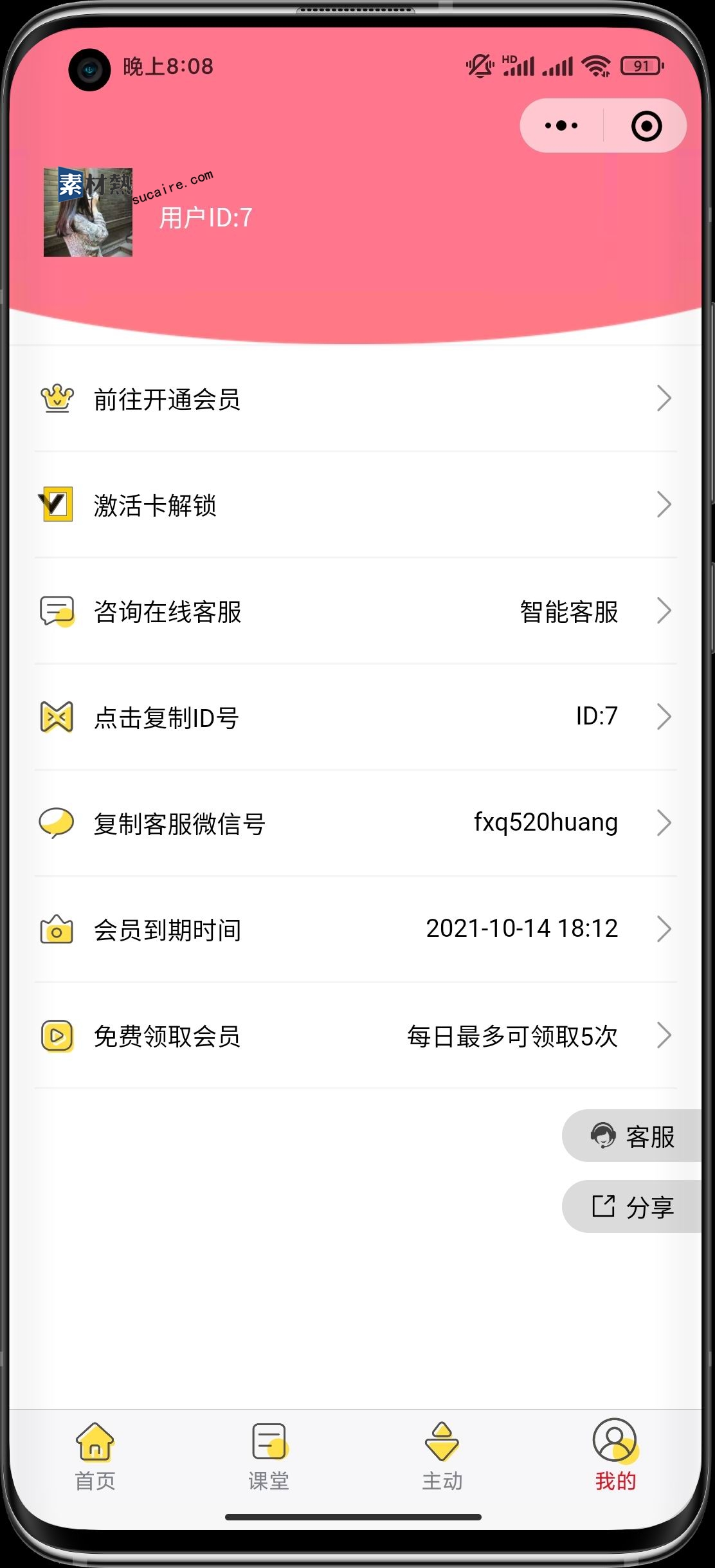This screenshot has width=715, height=1568.
Task: Copy customer service WeChat via 复制客服微信号
Action: tap(356, 824)
